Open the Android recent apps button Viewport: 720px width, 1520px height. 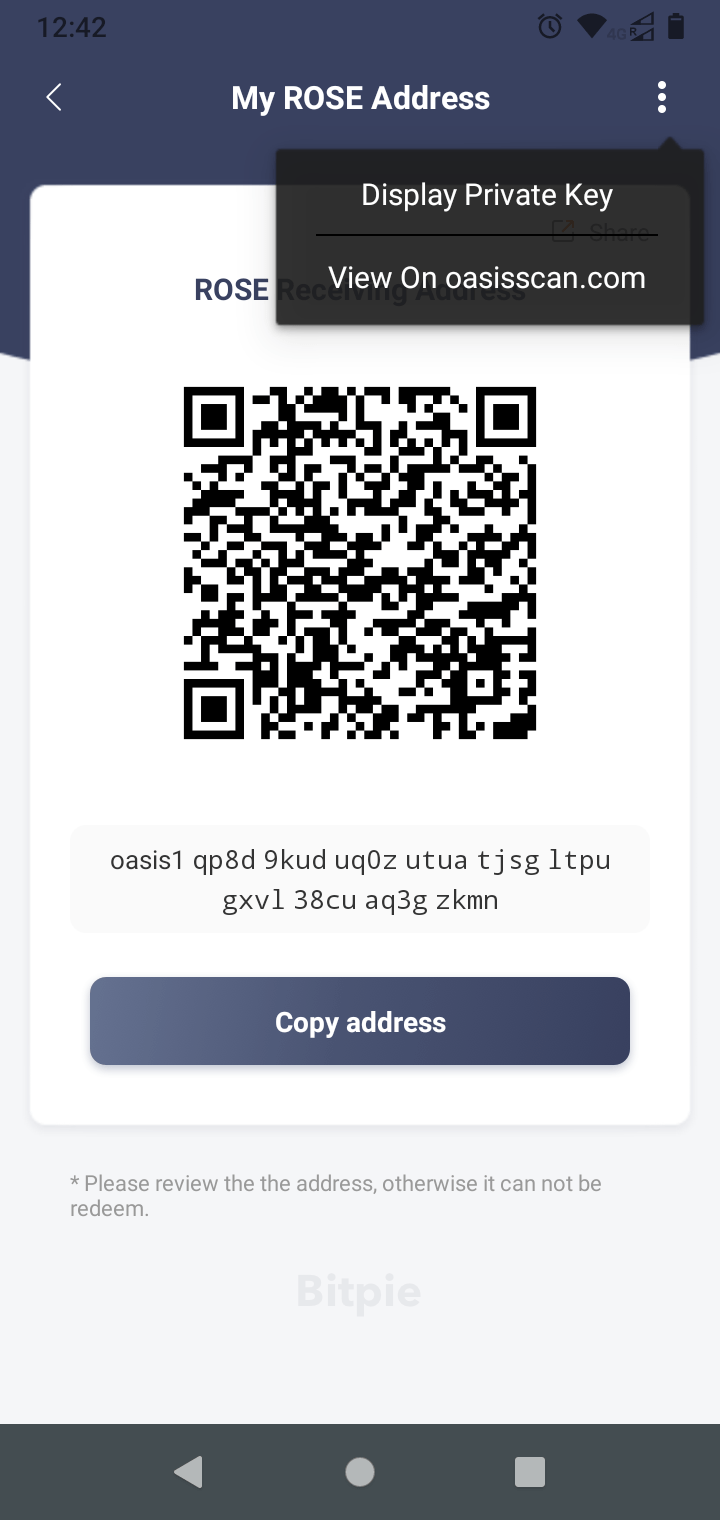pos(530,1470)
